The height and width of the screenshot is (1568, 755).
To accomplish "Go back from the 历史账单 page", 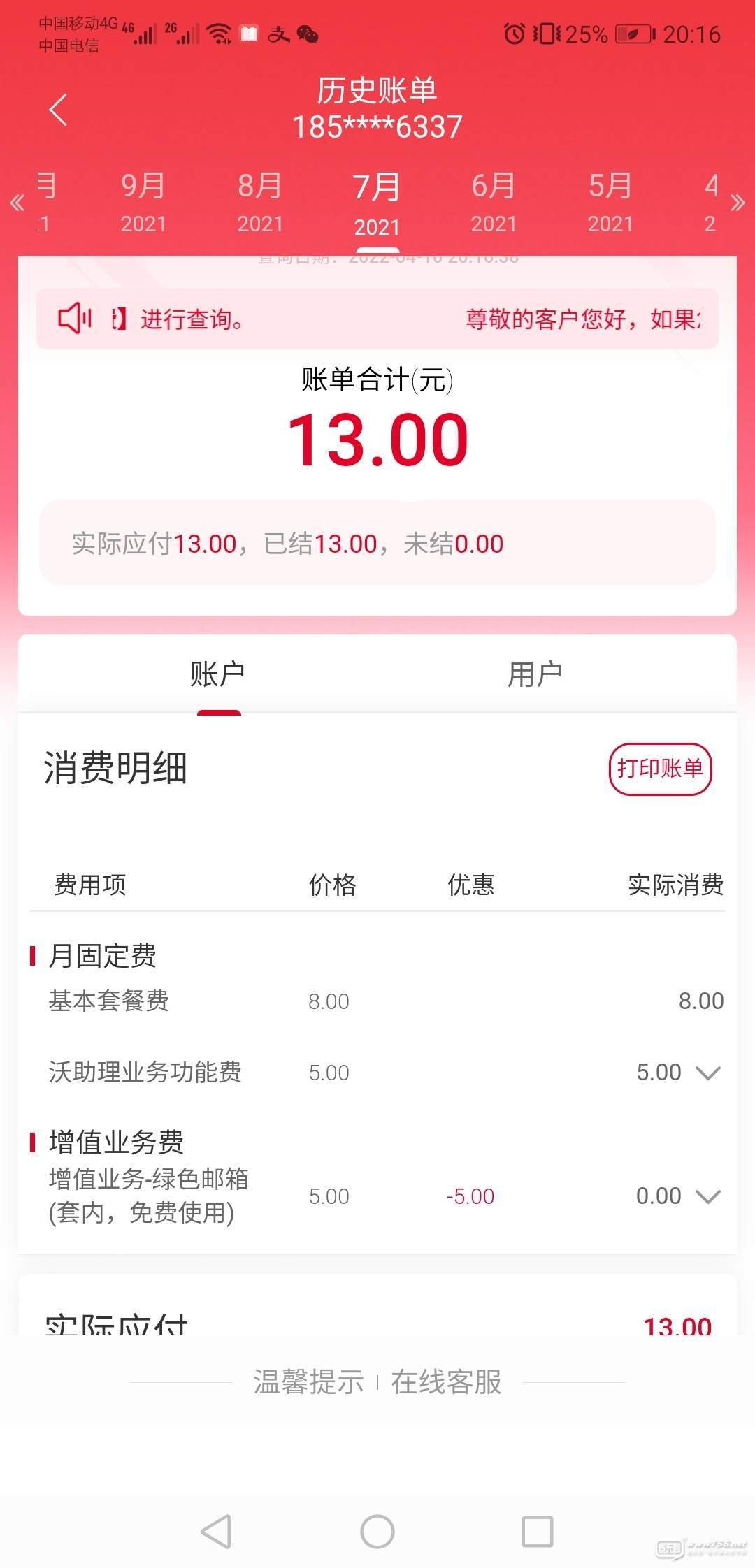I will (x=59, y=110).
